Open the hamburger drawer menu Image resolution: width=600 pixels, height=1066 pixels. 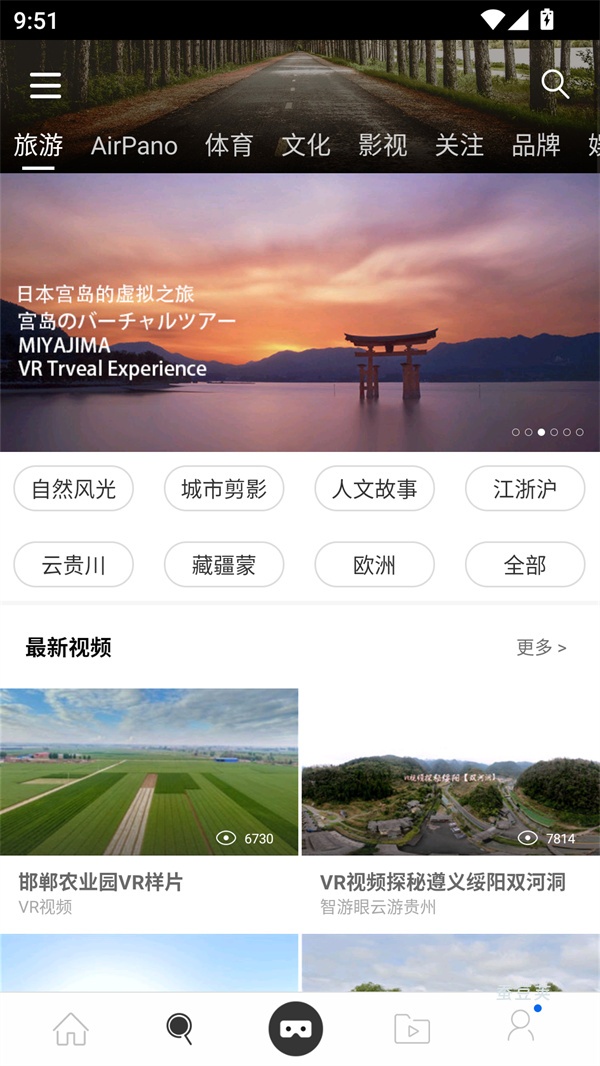pos(45,86)
